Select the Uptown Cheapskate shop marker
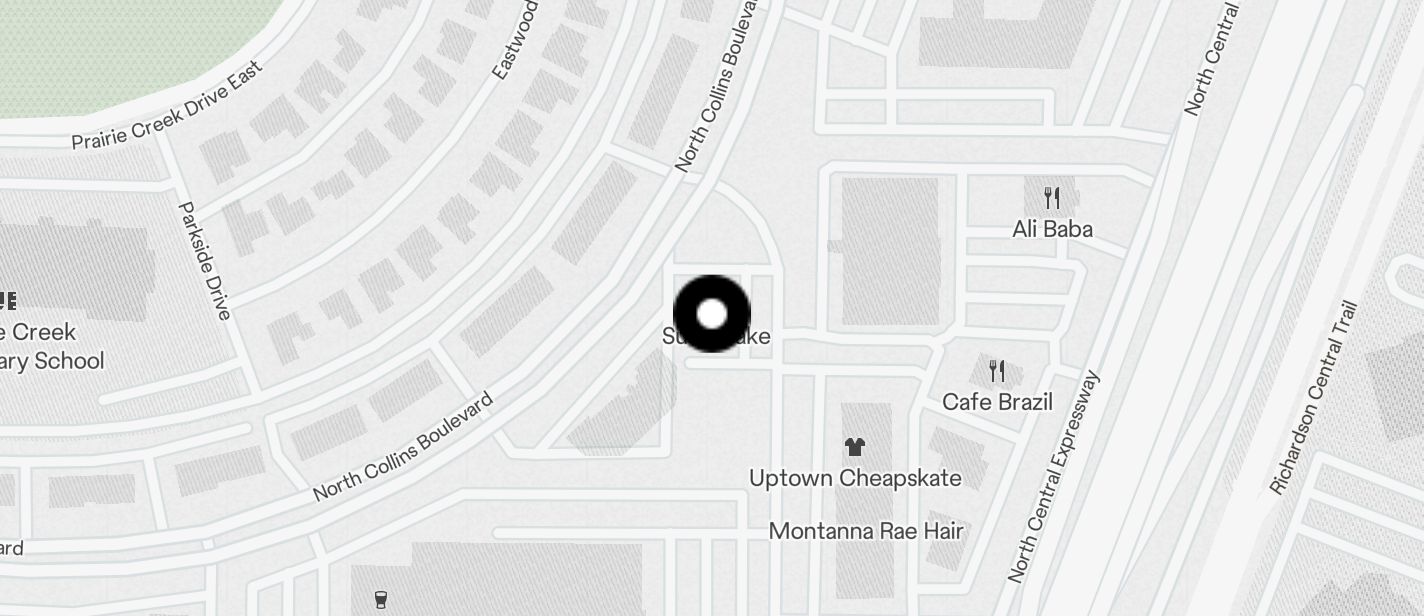 (x=854, y=447)
